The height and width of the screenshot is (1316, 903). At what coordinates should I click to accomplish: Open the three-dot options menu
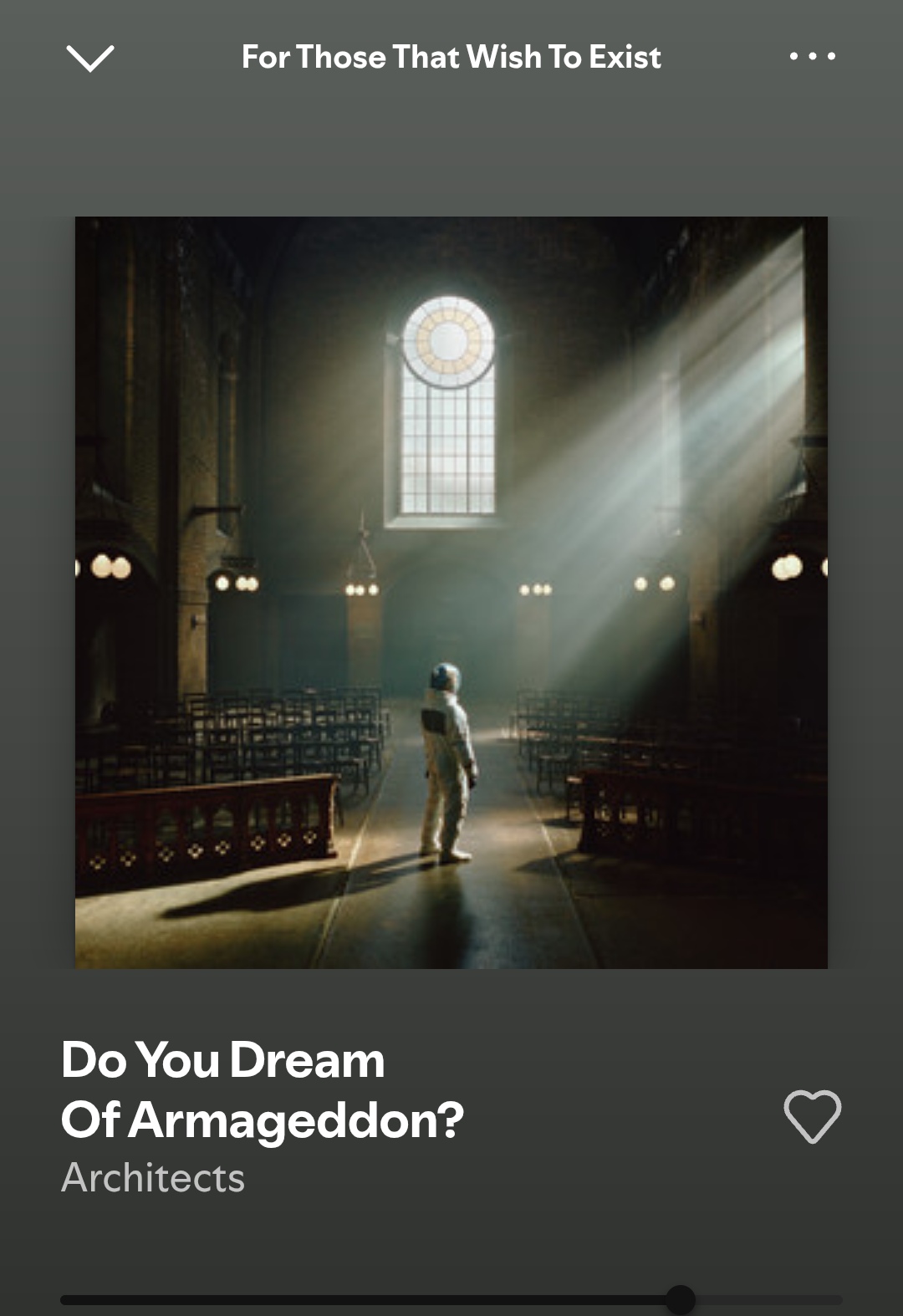(x=812, y=57)
